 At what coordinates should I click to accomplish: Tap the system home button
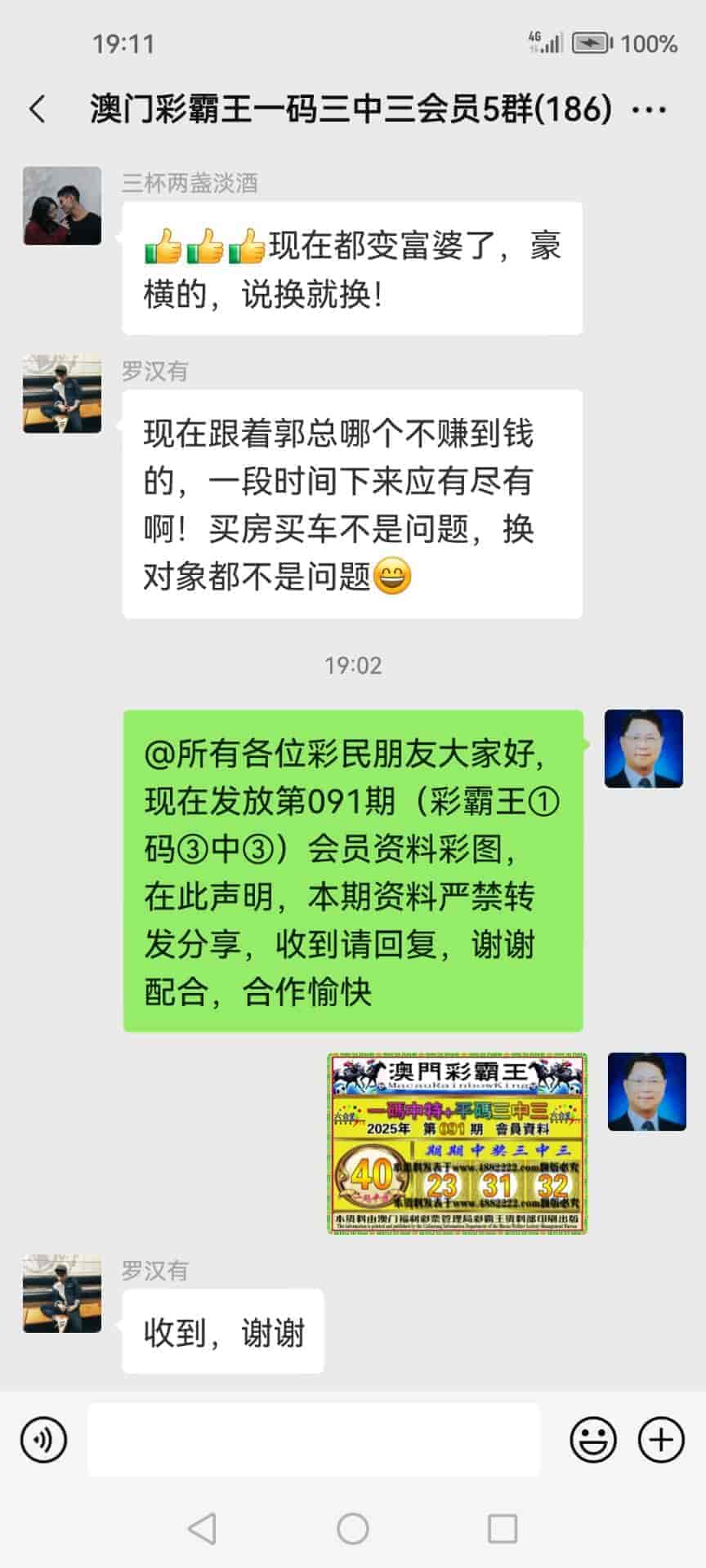pos(353,1529)
